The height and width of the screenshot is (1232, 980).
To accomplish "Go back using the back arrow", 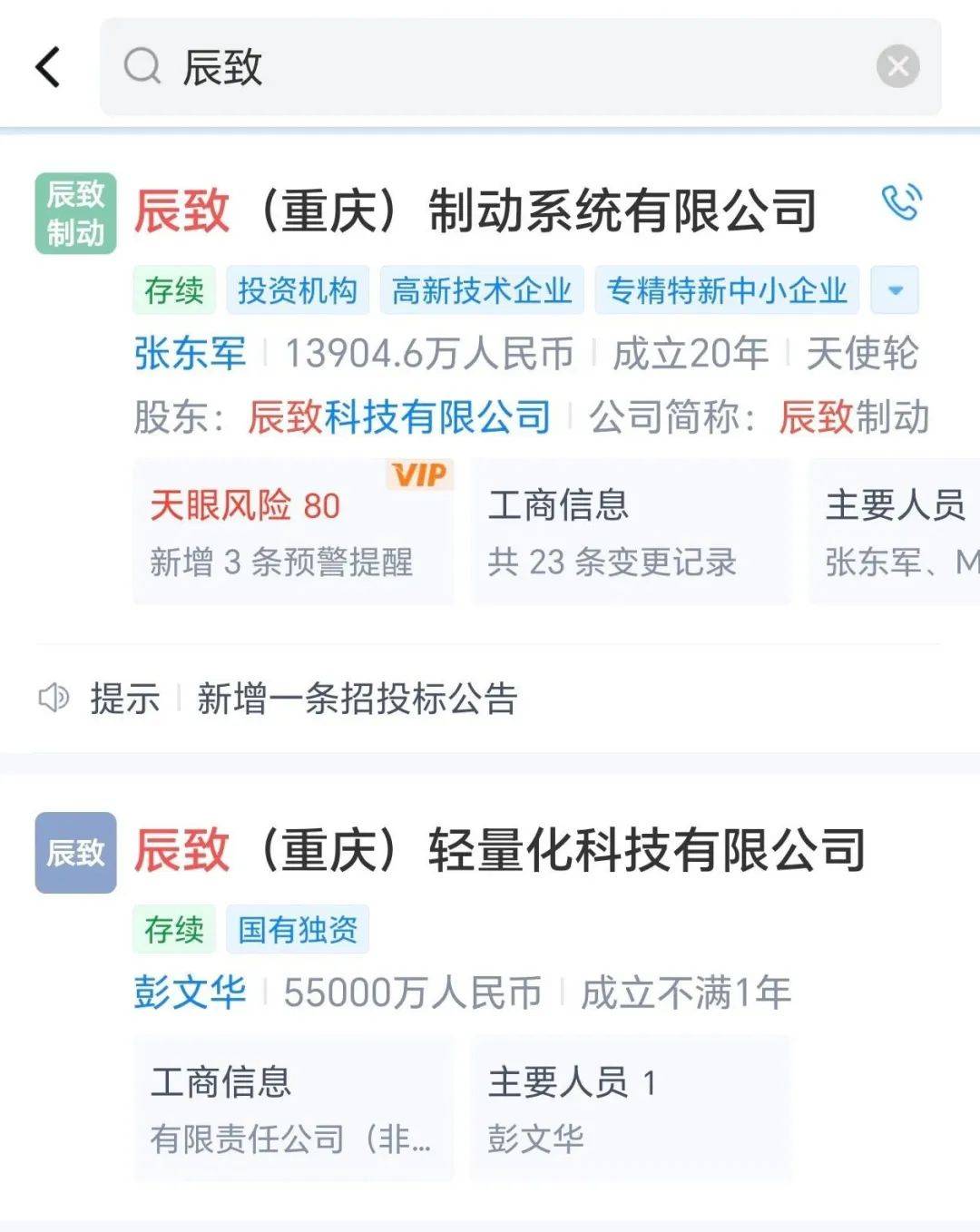I will 48,67.
